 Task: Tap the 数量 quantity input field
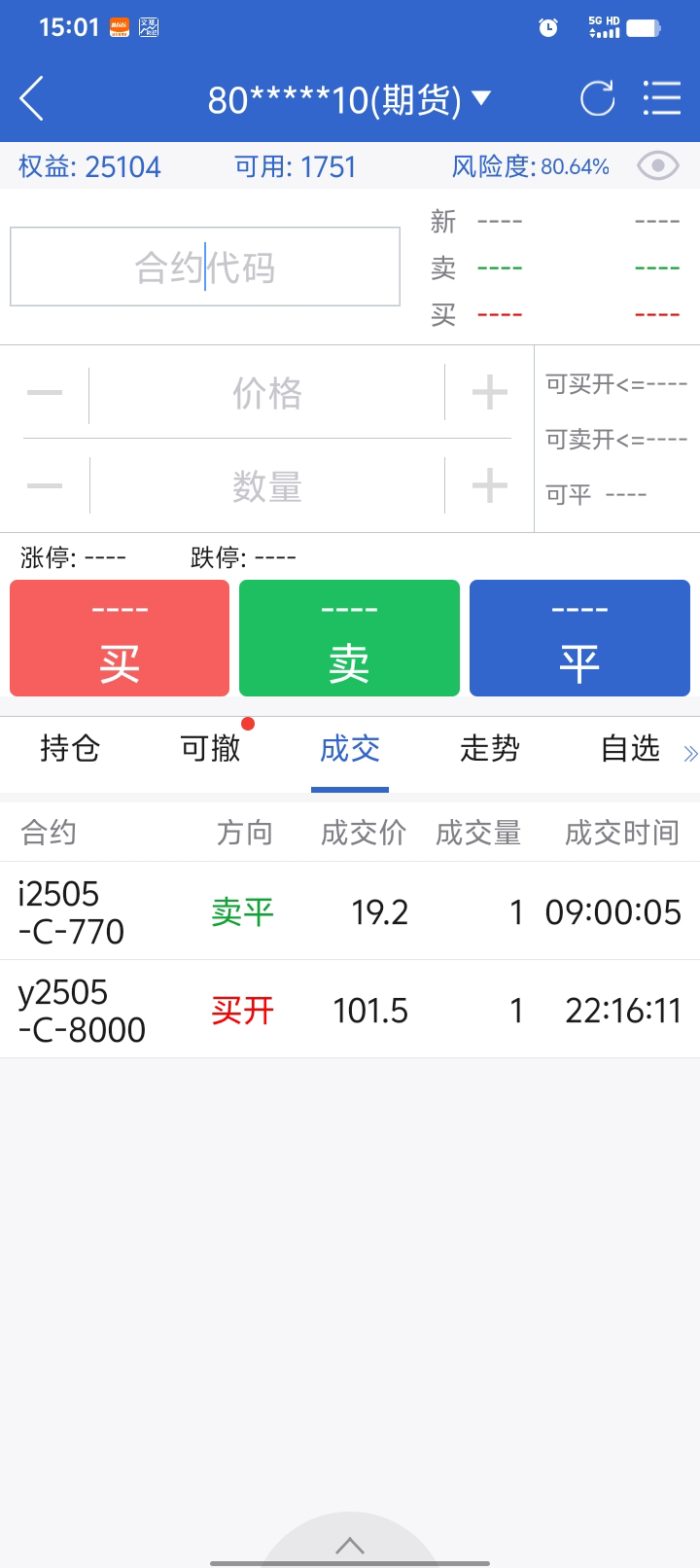267,485
